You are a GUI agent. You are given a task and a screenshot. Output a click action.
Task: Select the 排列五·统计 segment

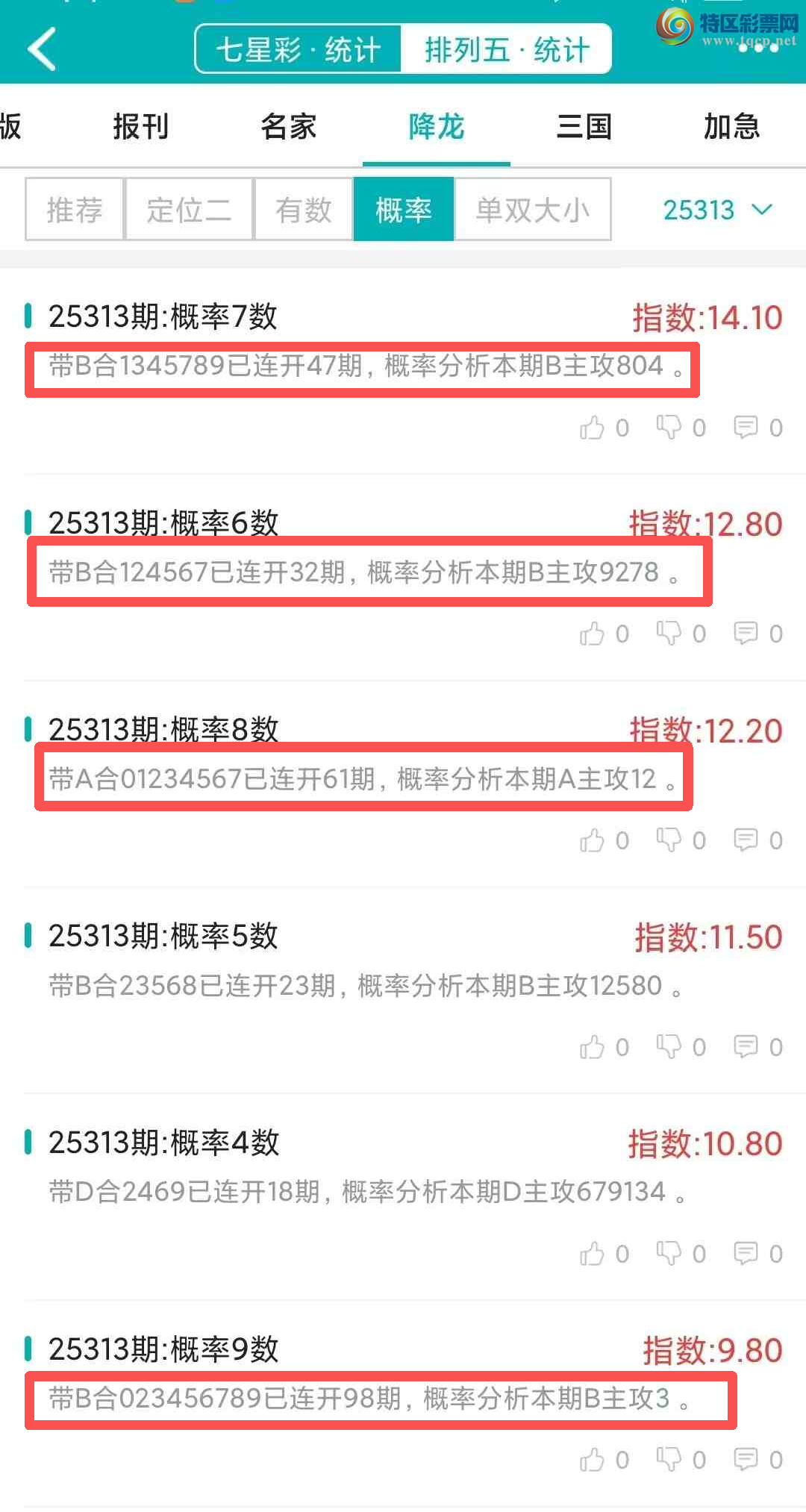pos(507,50)
